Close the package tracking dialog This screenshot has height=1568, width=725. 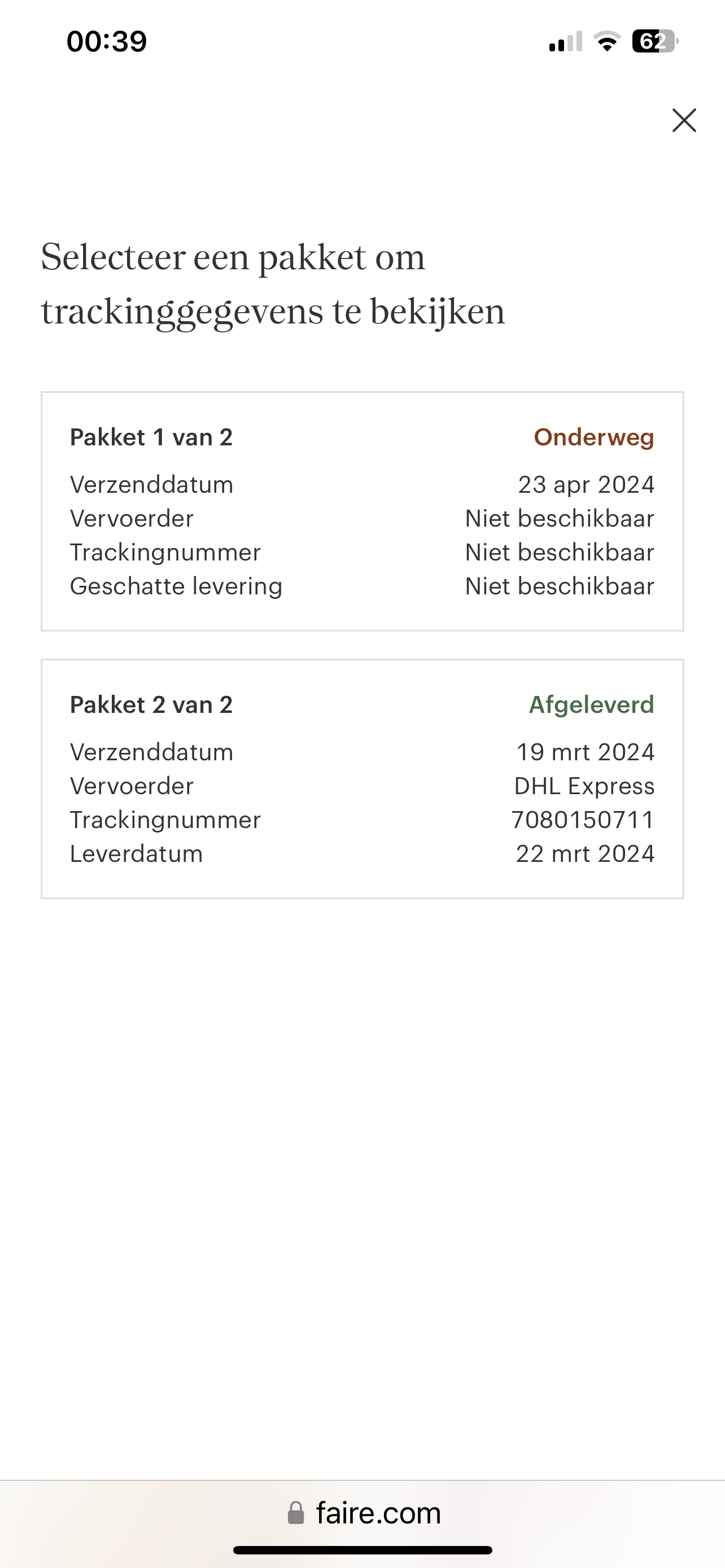tap(684, 121)
